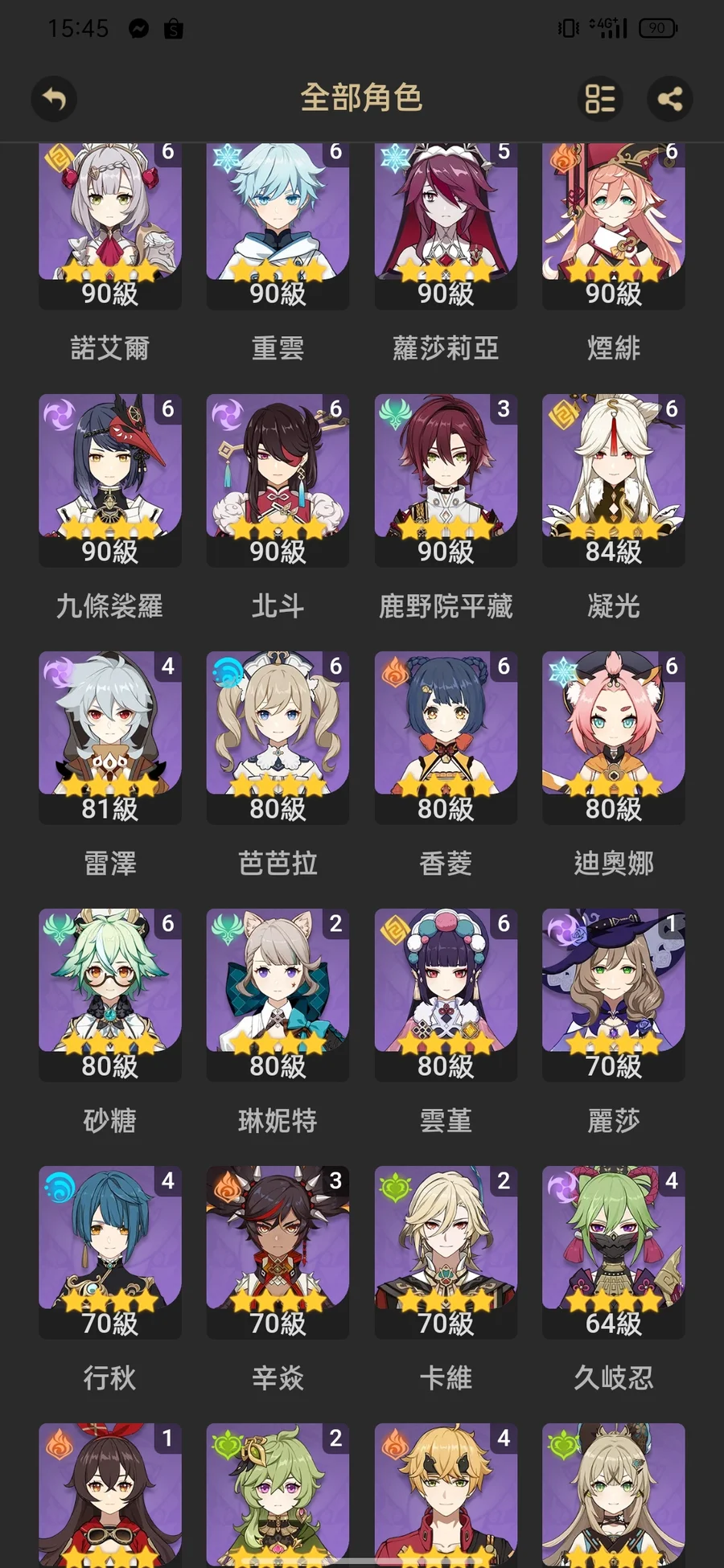Screen dimensions: 724x1568
Task: Select the 芭芭拉 character tile
Action: [278, 737]
